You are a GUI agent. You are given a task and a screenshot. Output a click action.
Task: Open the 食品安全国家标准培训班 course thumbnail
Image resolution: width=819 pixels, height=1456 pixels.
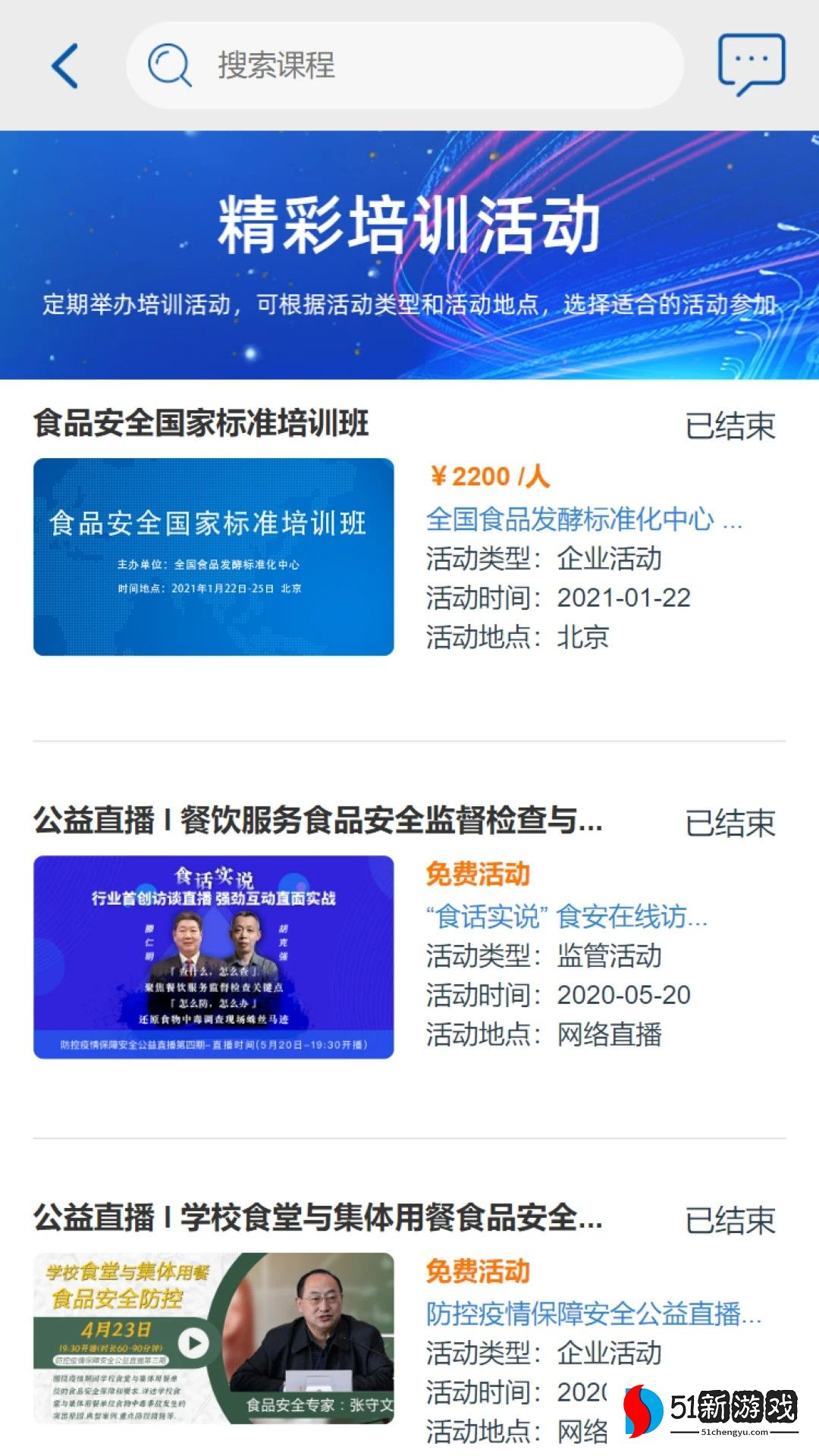coord(213,557)
